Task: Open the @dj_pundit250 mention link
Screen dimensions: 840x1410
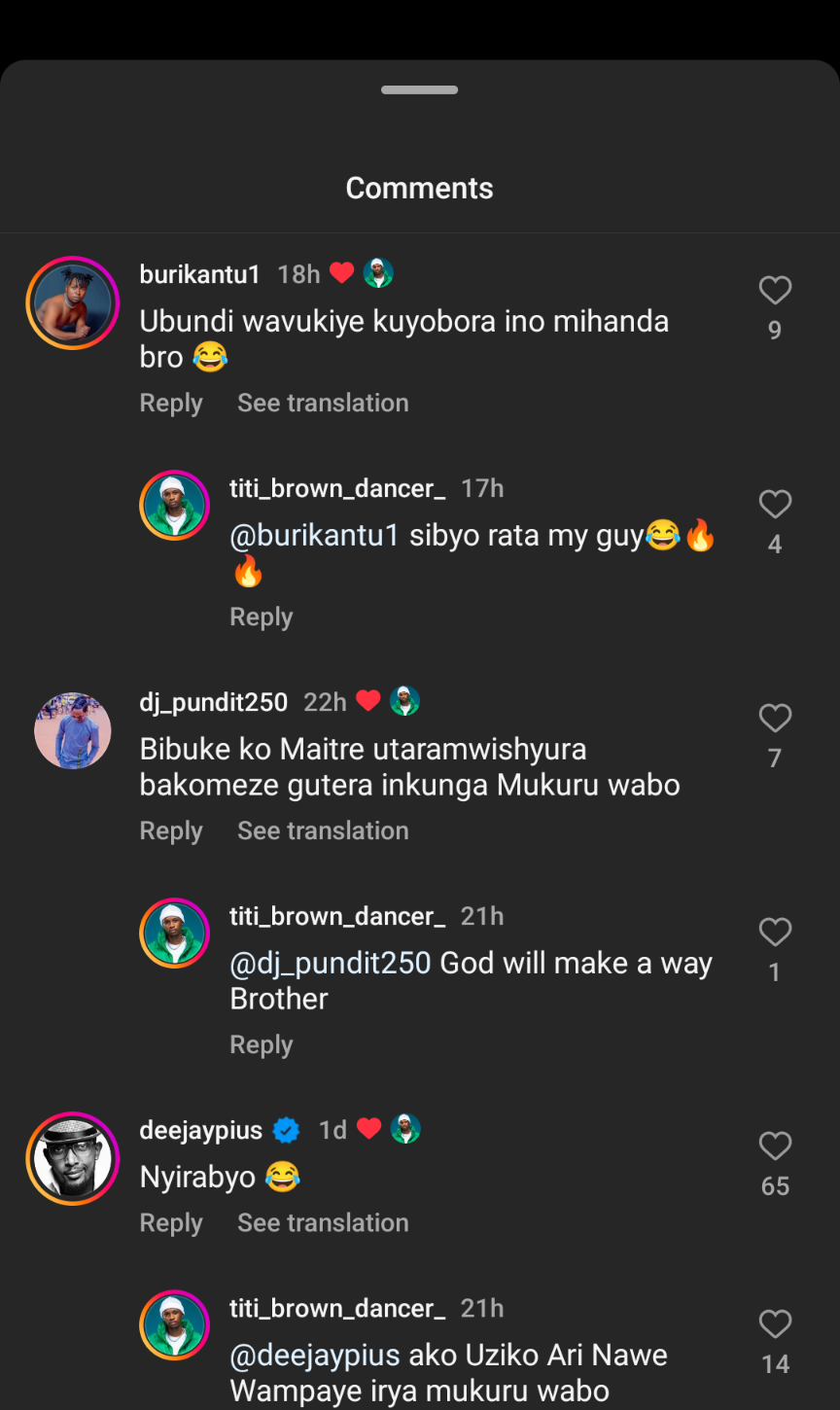Action: tap(331, 964)
